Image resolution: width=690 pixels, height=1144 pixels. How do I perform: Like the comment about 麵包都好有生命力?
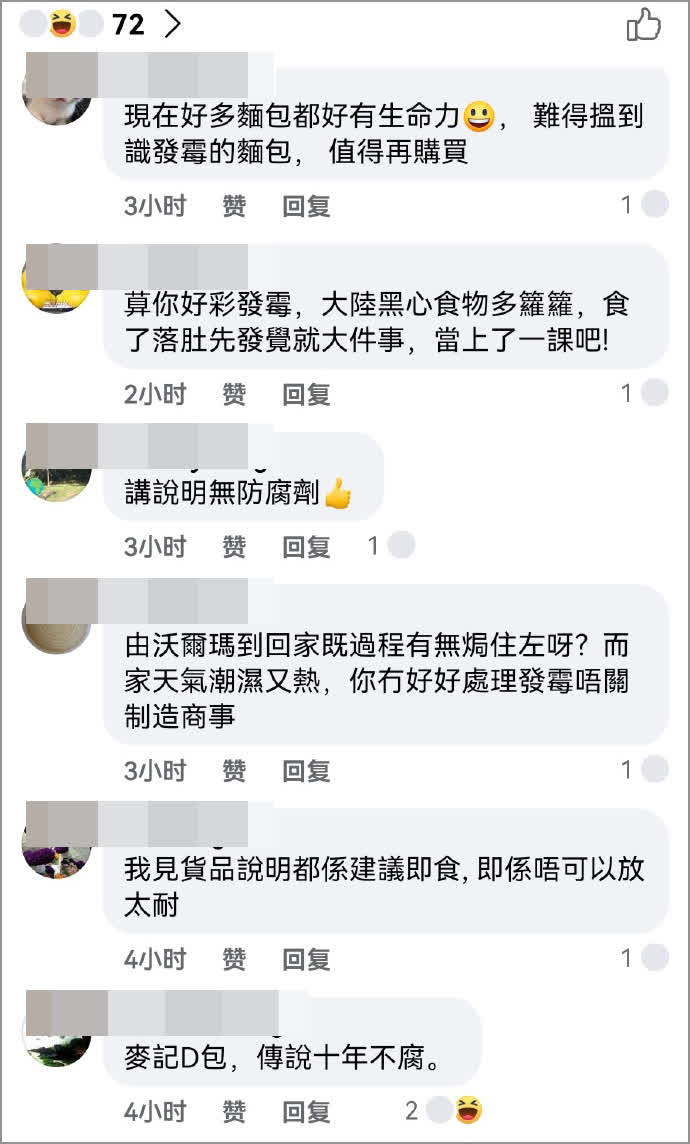pyautogui.click(x=234, y=206)
